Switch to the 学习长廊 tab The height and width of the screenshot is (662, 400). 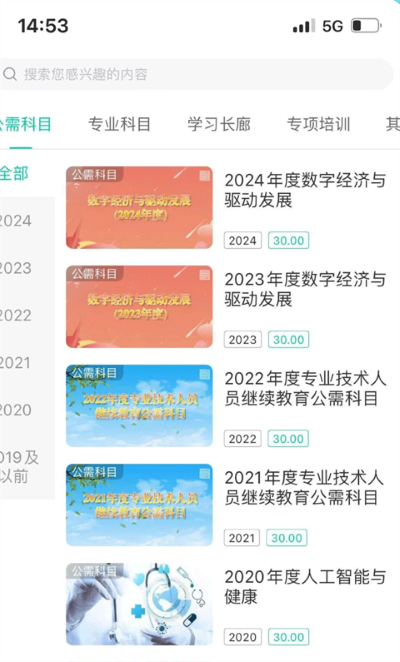tap(219, 124)
